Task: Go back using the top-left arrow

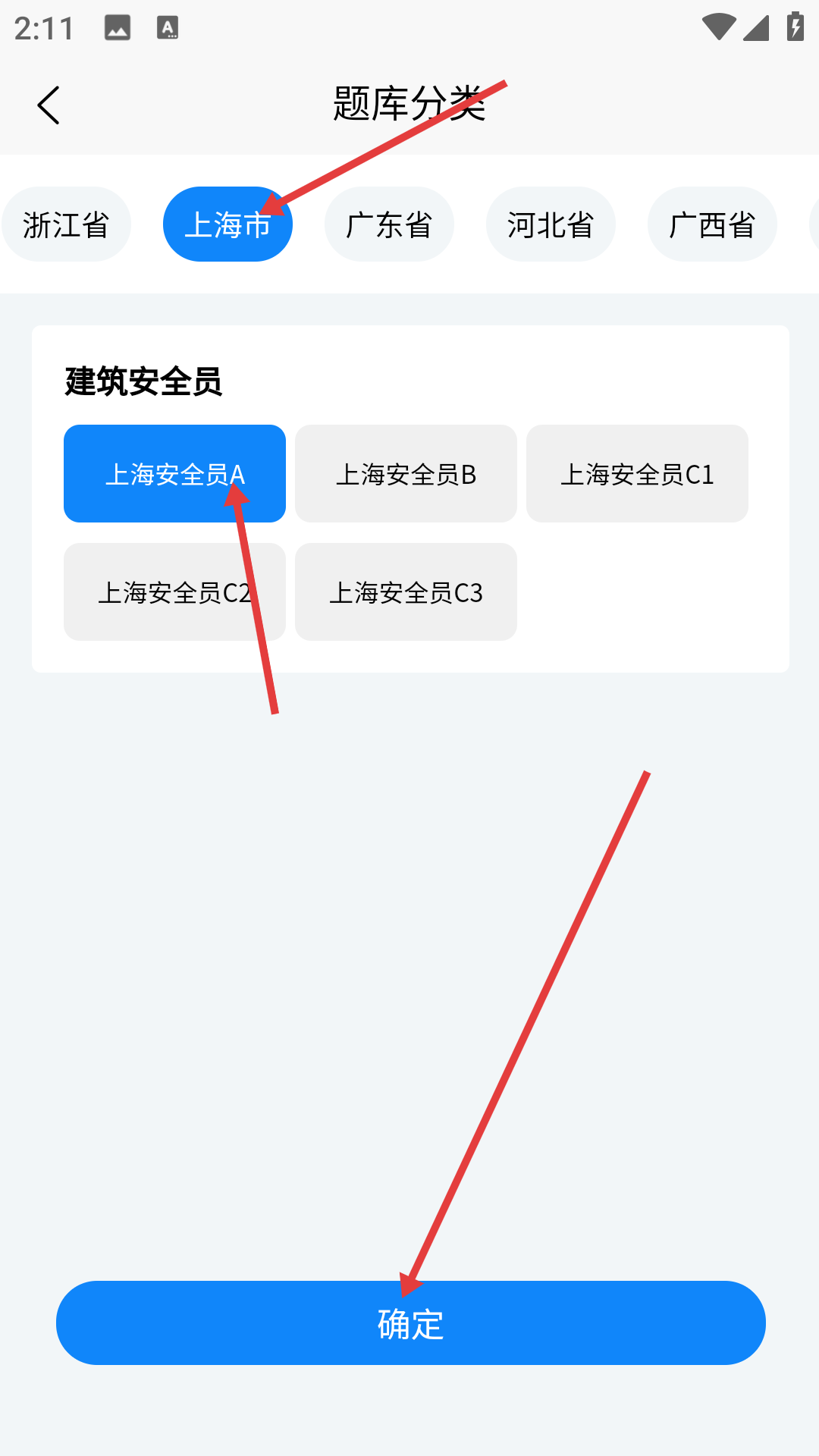Action: tap(49, 105)
